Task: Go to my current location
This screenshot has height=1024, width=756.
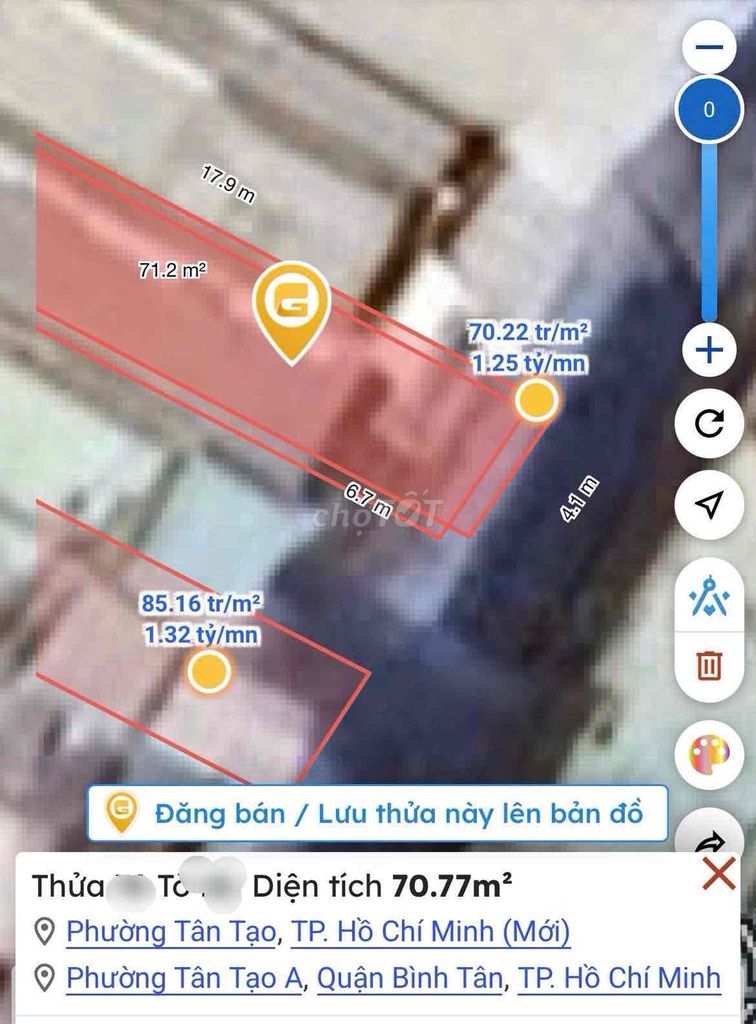Action: 709,506
